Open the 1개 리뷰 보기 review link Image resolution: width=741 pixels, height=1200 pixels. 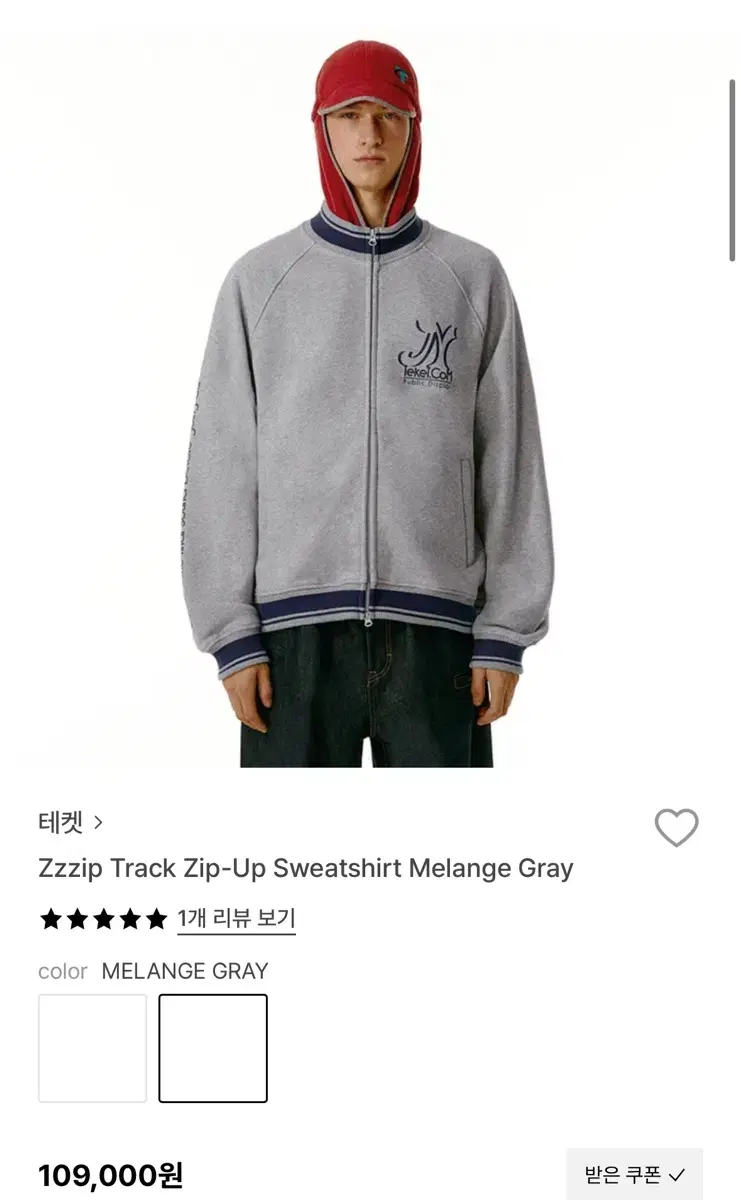point(235,919)
